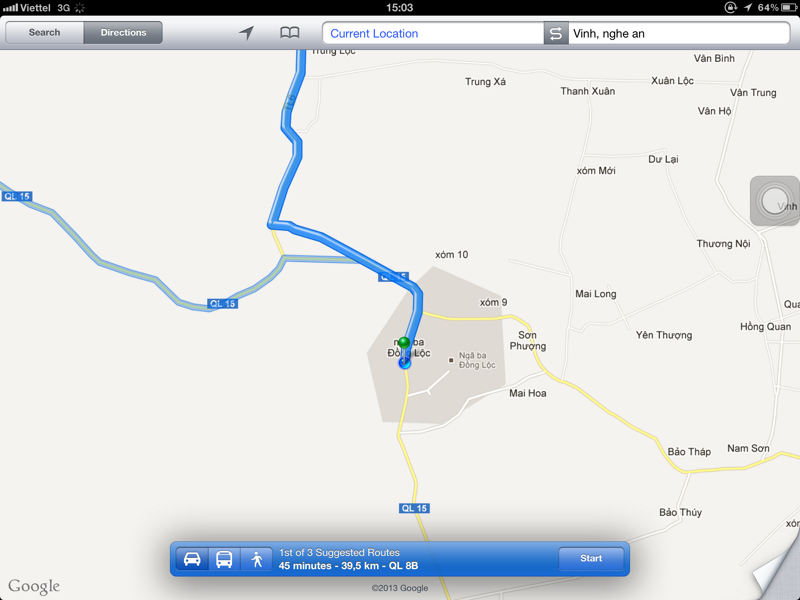
Task: Open the bookmarks book icon
Action: coord(289,33)
